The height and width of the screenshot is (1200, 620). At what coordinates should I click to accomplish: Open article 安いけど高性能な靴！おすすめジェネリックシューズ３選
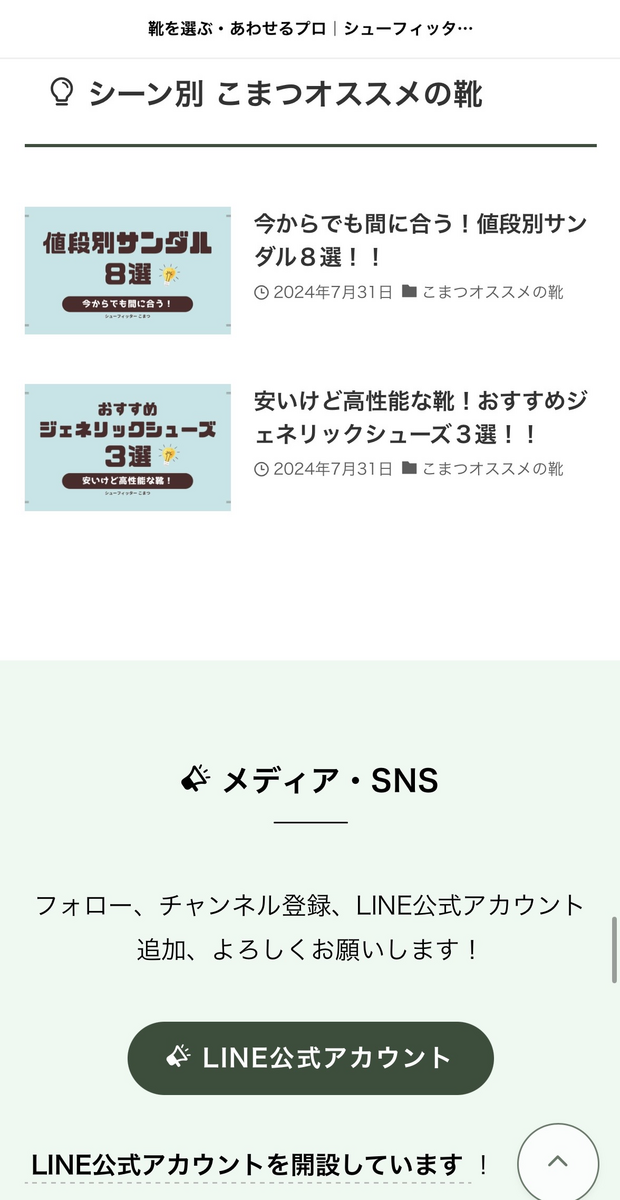coord(420,417)
